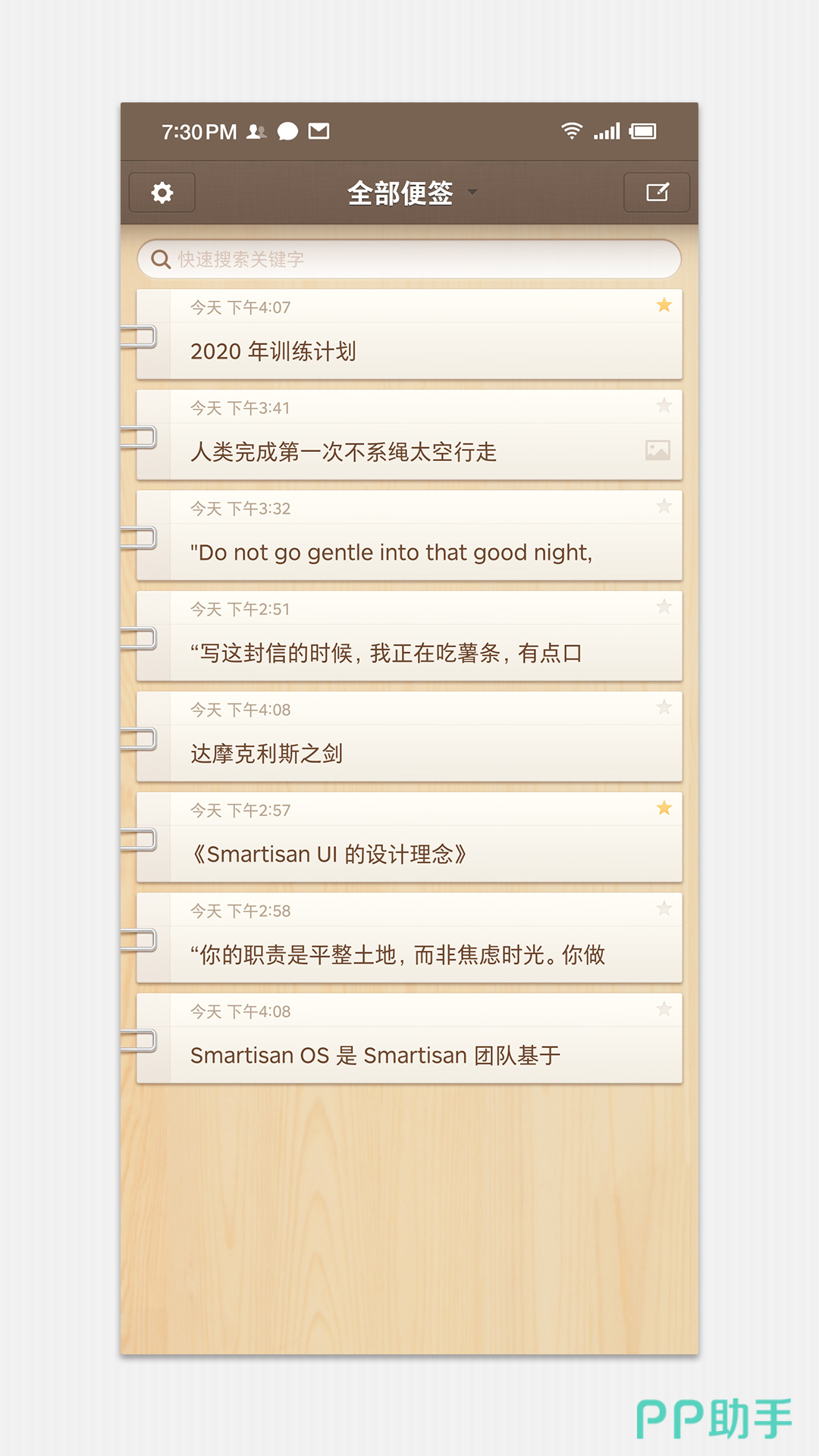
Task: Open the note 《Smartisan UI 的设计理念》
Action: click(x=409, y=855)
